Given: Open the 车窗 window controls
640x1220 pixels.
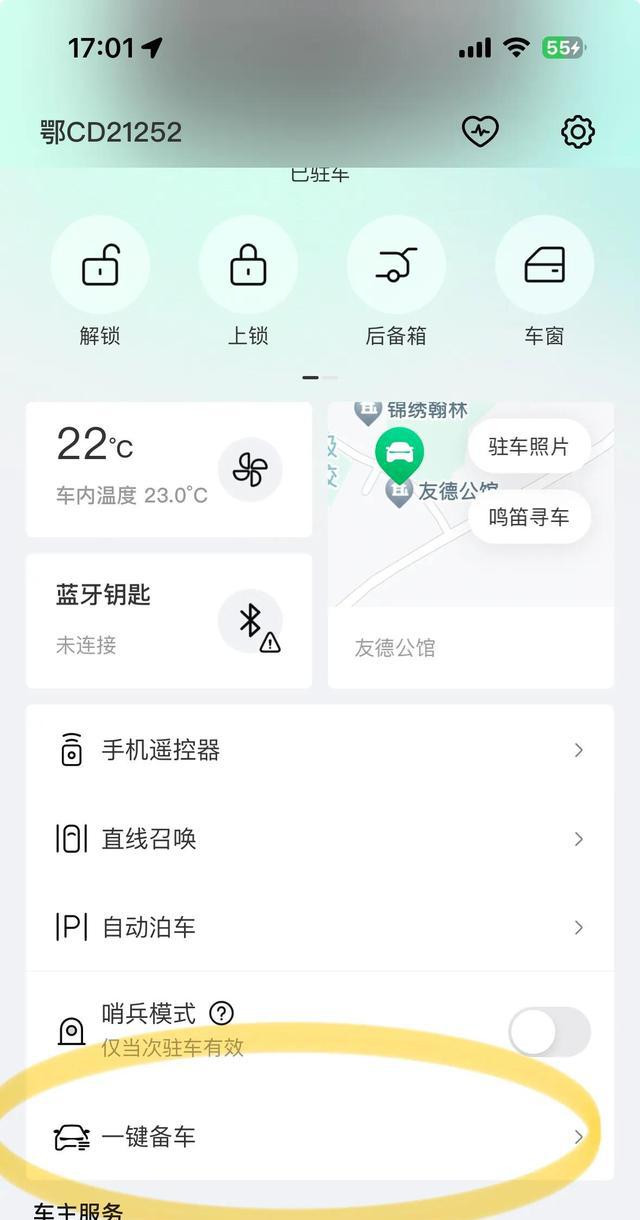Looking at the screenshot, I should pyautogui.click(x=545, y=265).
